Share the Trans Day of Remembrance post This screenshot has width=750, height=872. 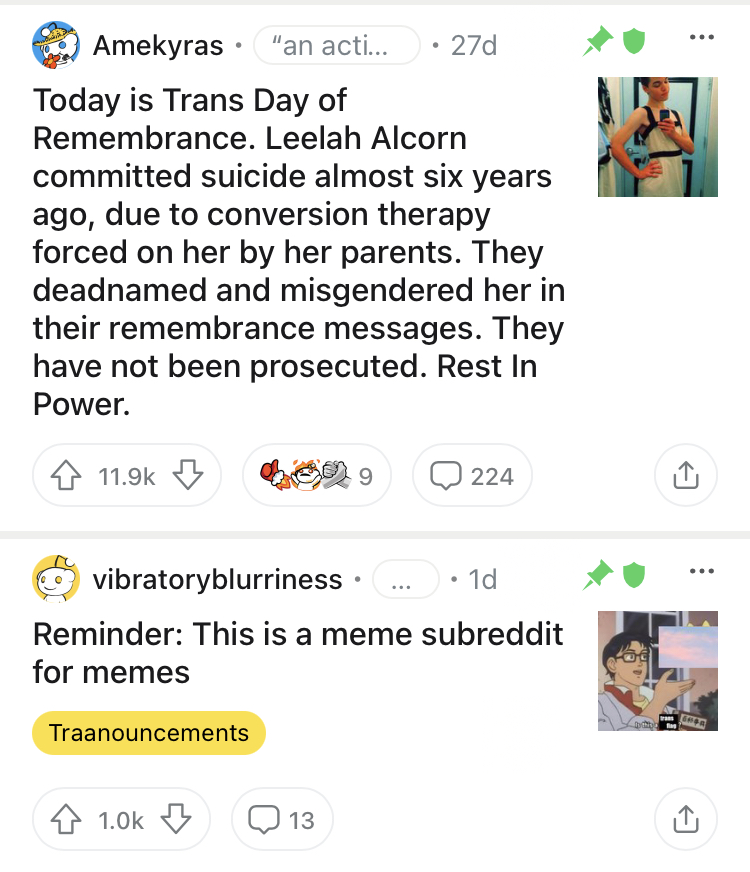686,477
